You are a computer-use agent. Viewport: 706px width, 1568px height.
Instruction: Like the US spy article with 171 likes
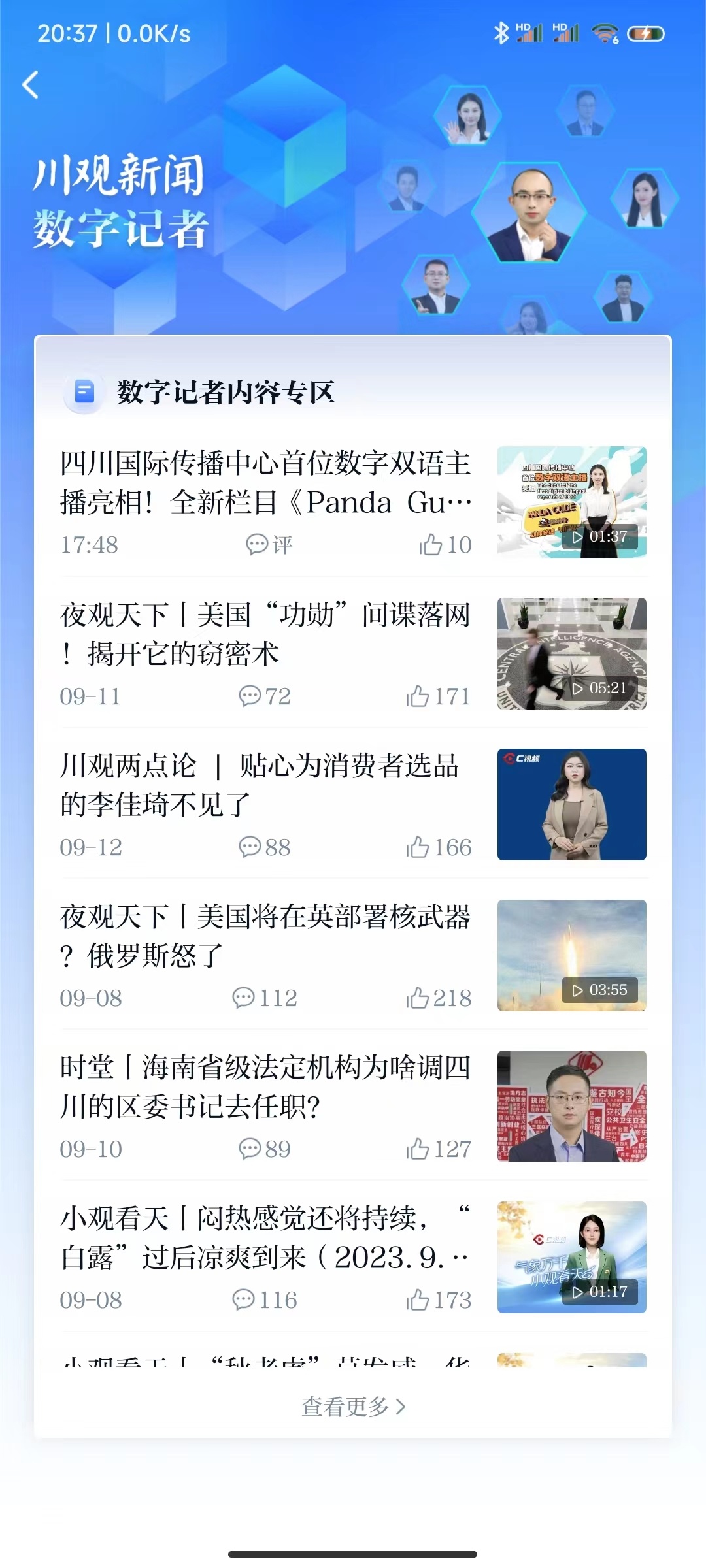pos(438,696)
